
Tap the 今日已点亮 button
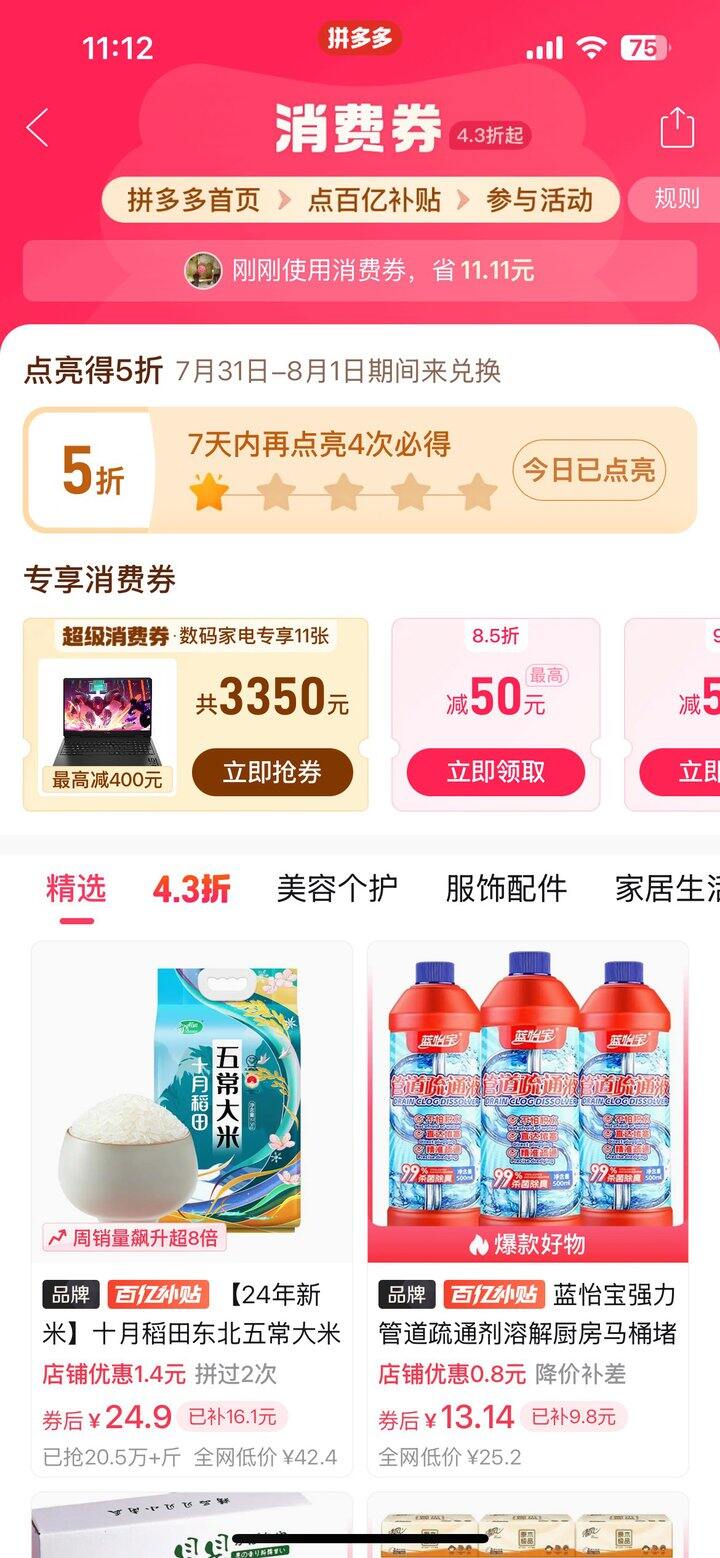pos(589,469)
